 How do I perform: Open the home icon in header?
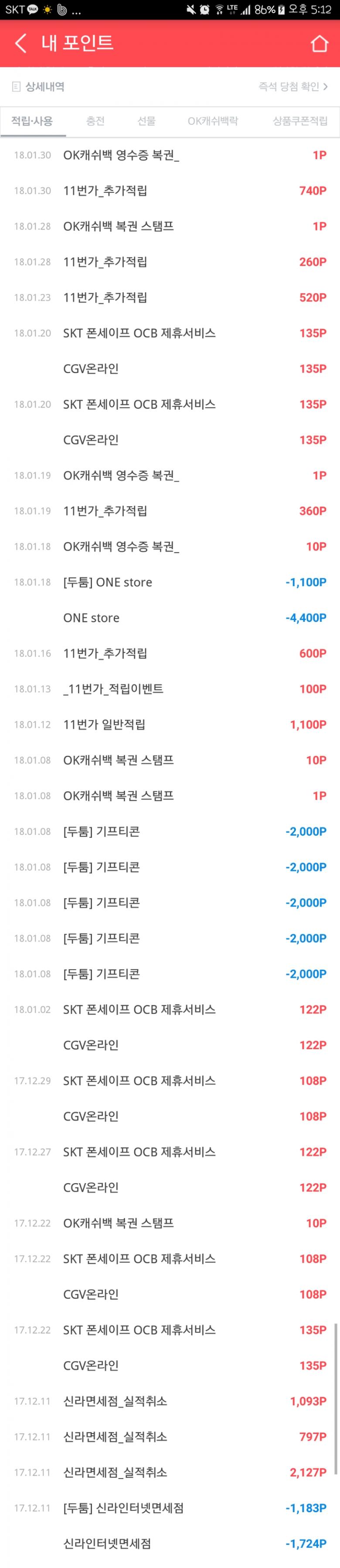tap(319, 44)
